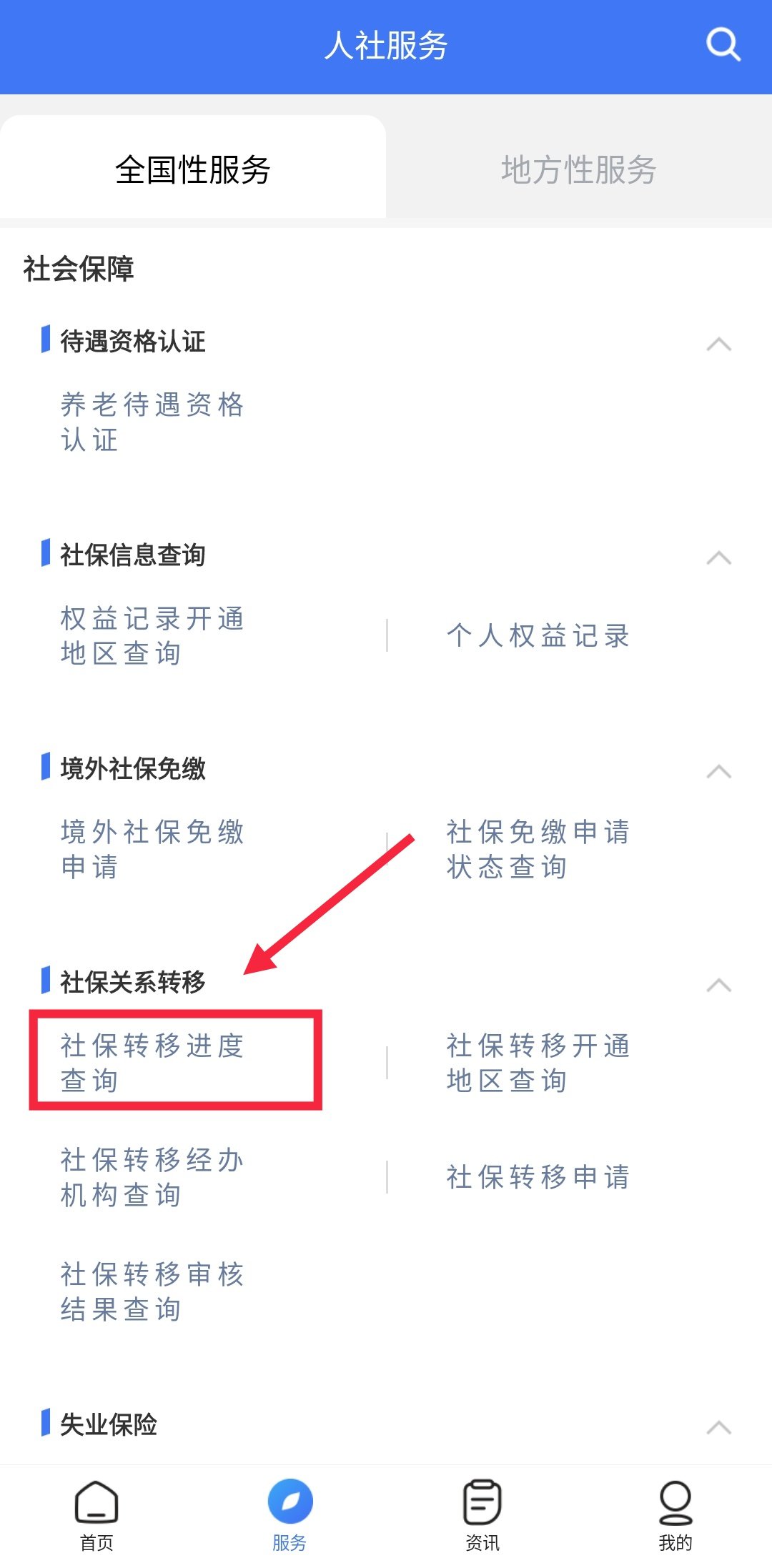
Task: Open 社保转移审核结果查询
Action: [152, 1291]
